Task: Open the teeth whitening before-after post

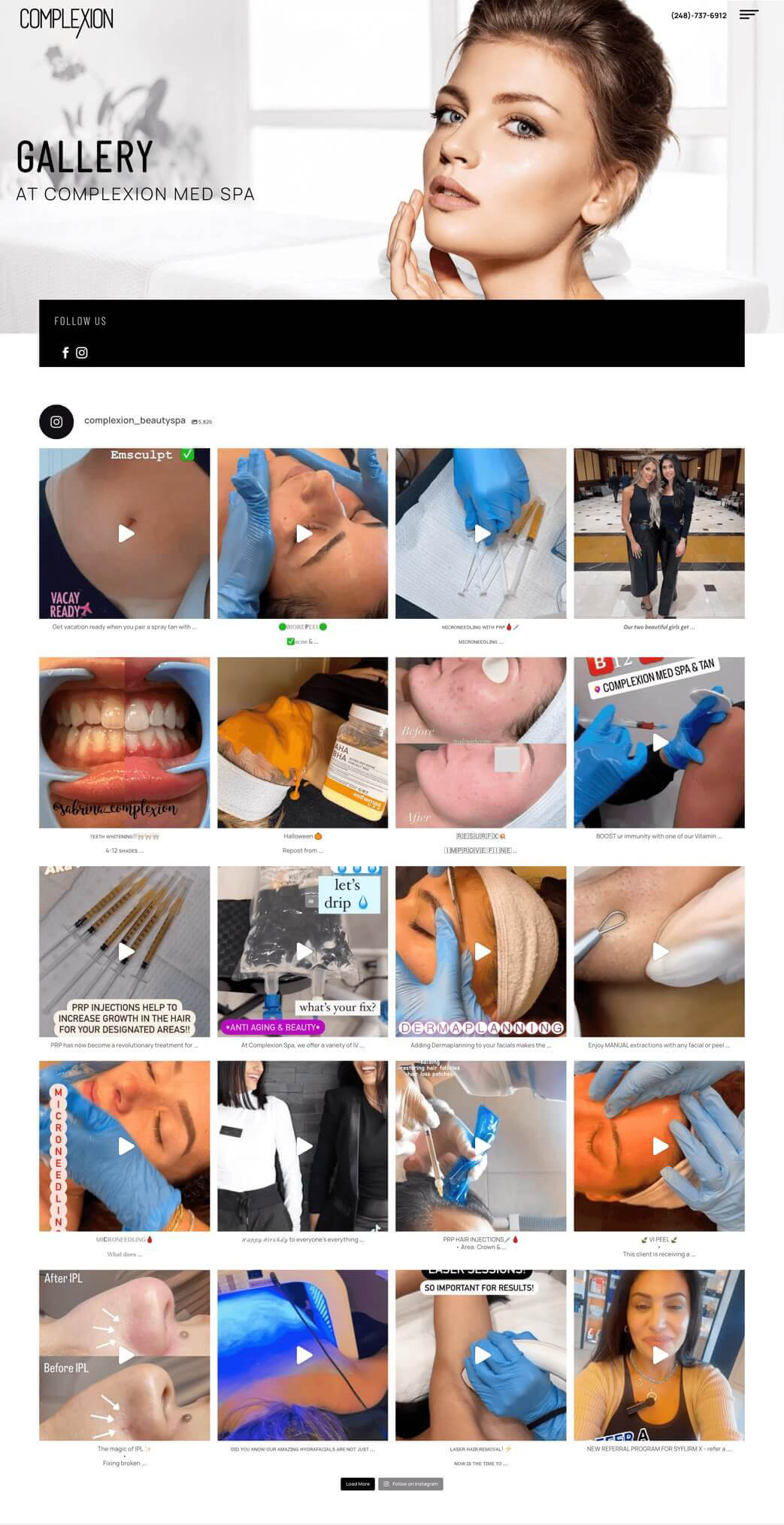Action: pos(125,742)
